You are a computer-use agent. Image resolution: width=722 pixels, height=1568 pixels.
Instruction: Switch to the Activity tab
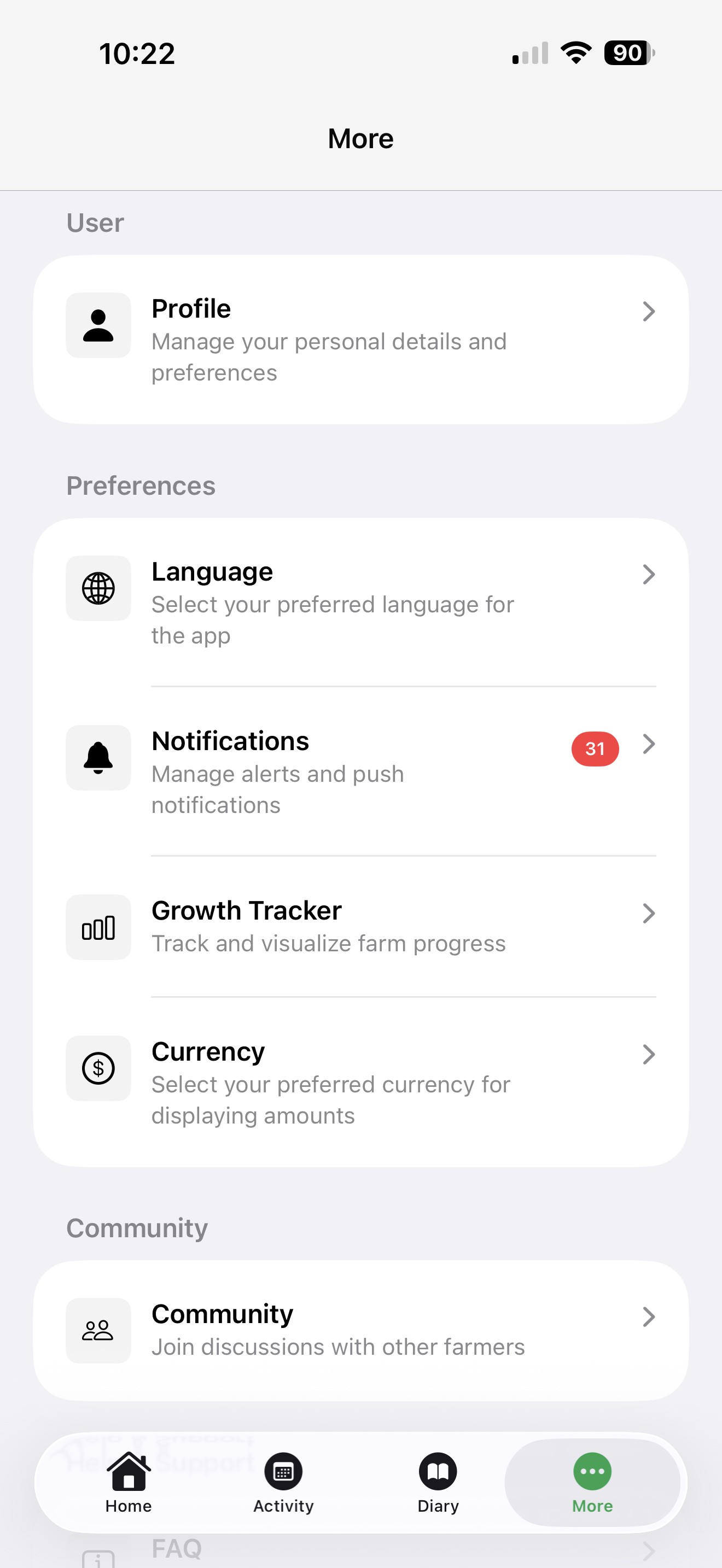pos(283,1483)
